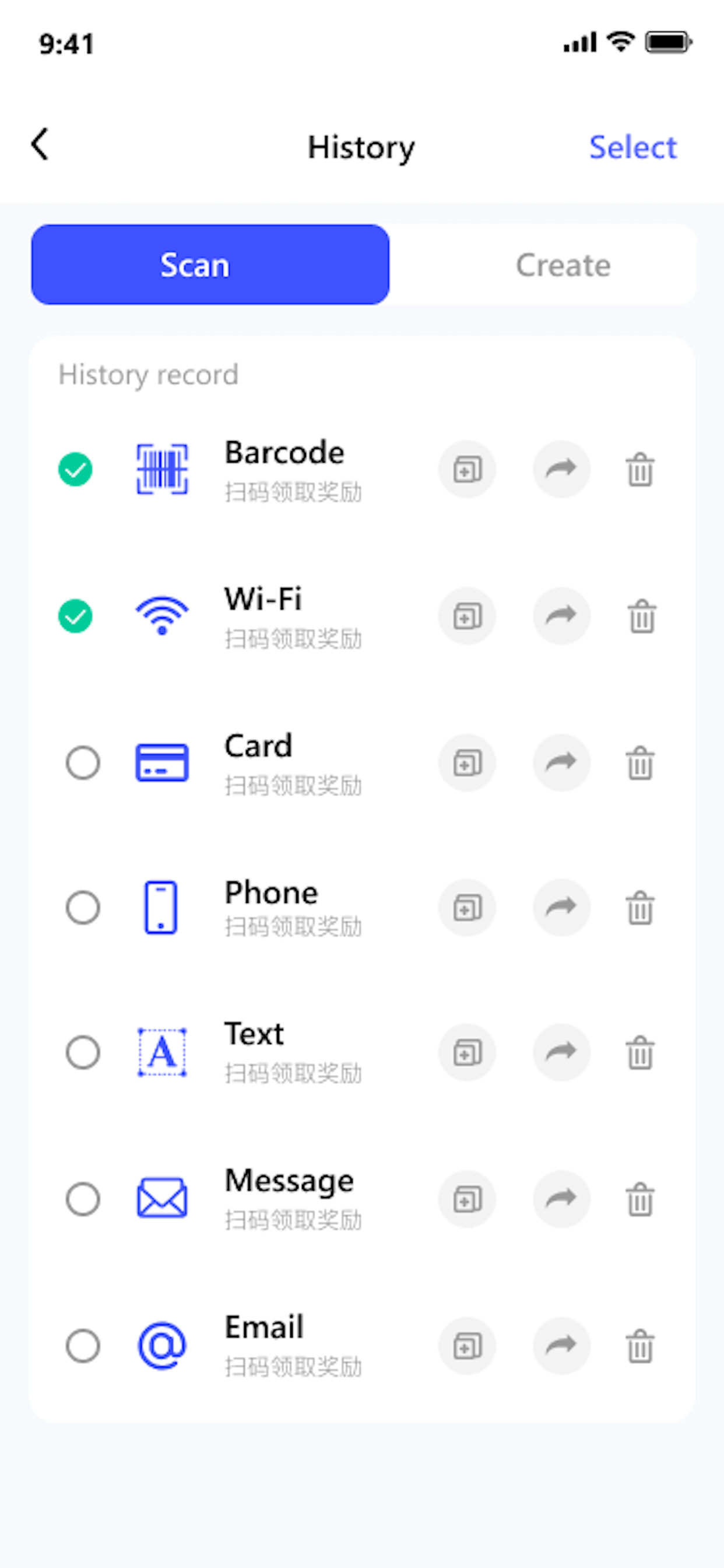Switch to the Create tab

pyautogui.click(x=563, y=264)
